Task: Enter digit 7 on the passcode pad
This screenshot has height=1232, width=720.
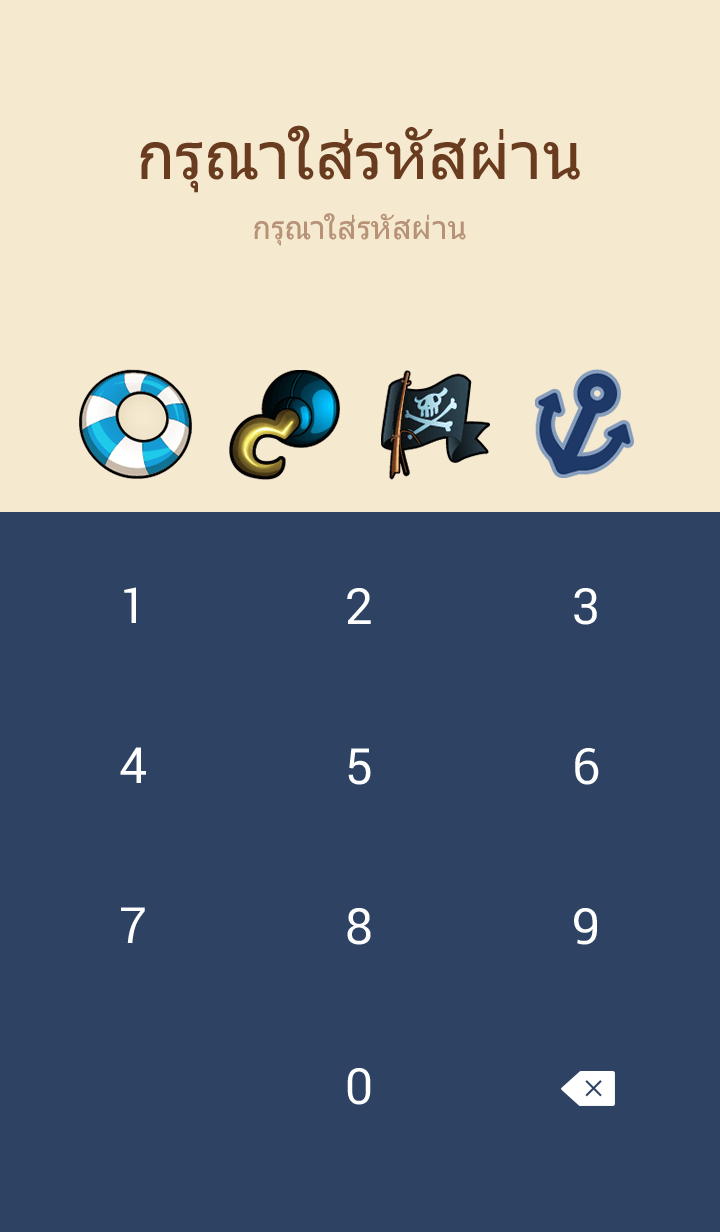Action: [x=132, y=927]
